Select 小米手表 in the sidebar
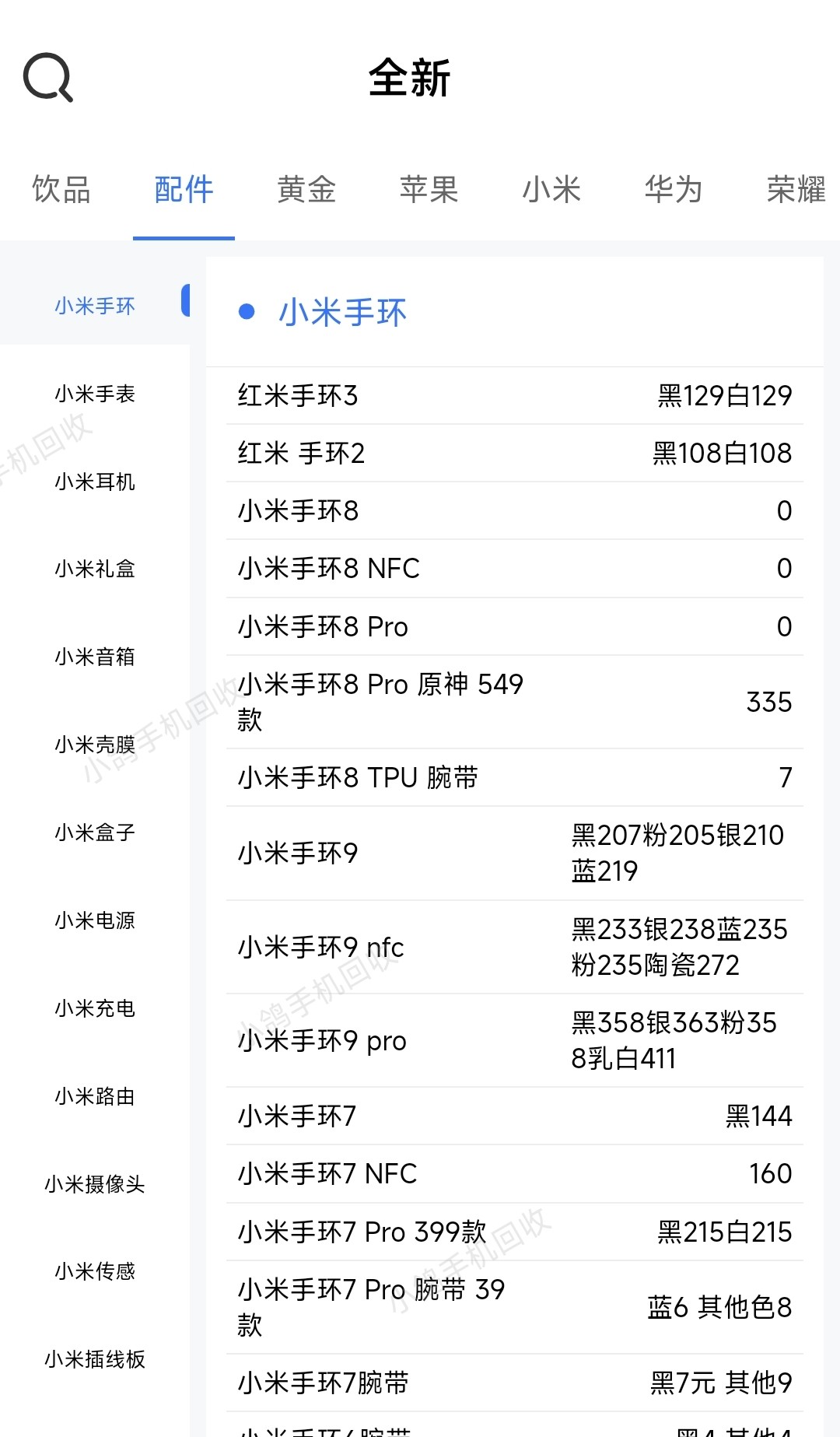This screenshot has height=1437, width=840. [95, 394]
